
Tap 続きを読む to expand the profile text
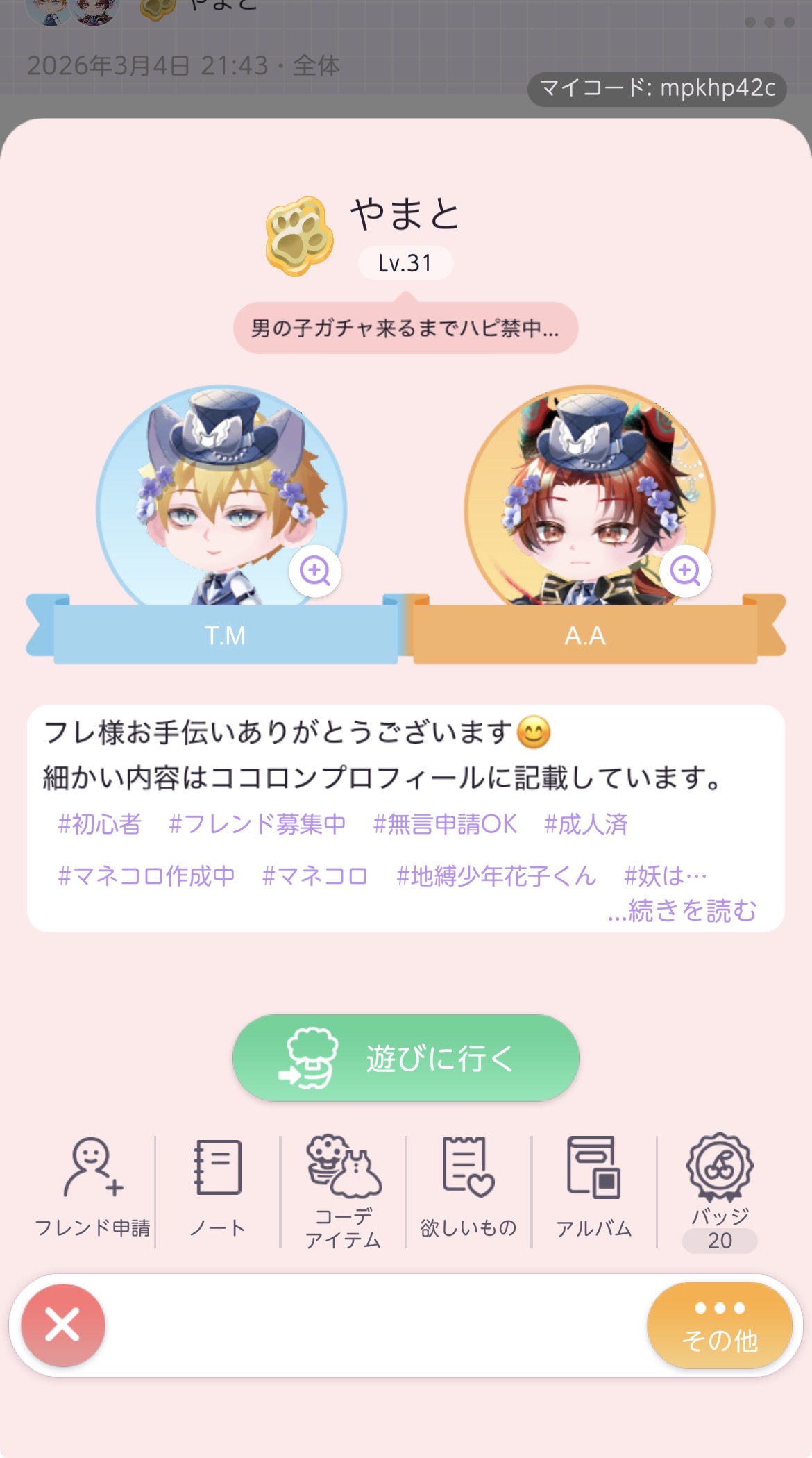(x=682, y=910)
